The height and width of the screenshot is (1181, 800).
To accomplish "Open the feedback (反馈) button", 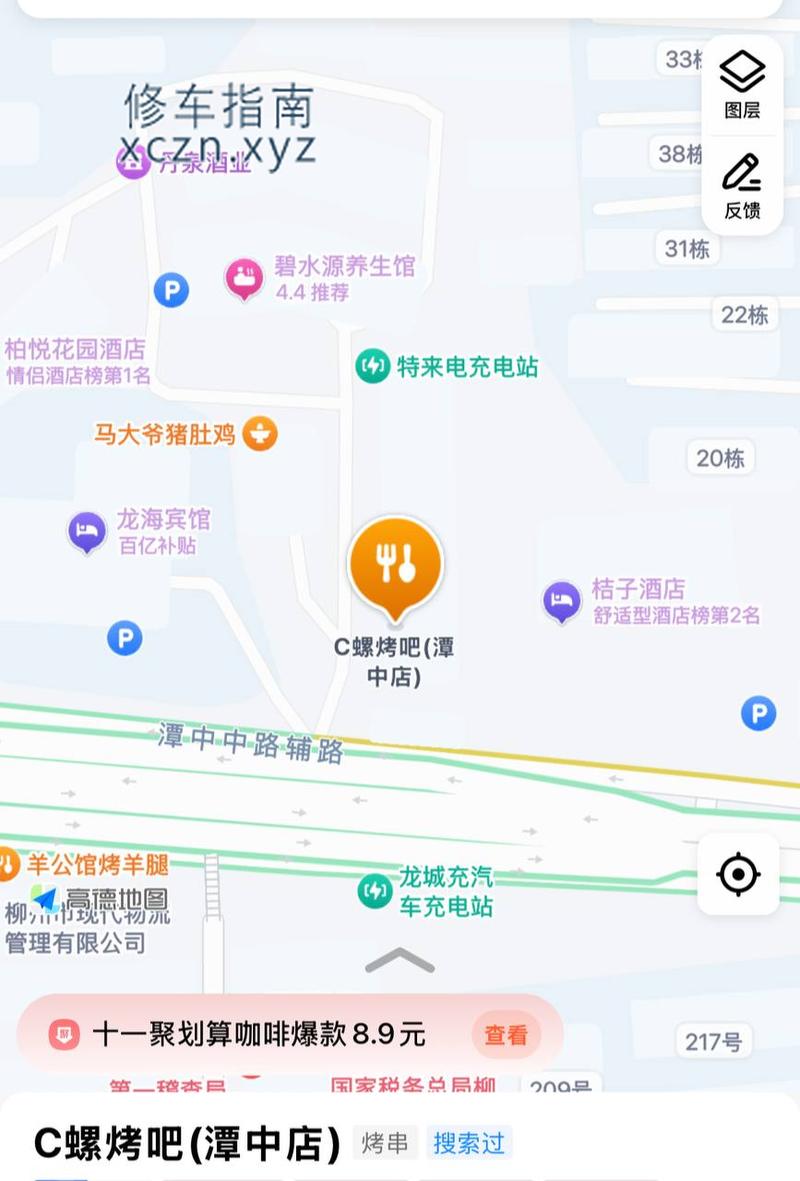I will tap(742, 185).
